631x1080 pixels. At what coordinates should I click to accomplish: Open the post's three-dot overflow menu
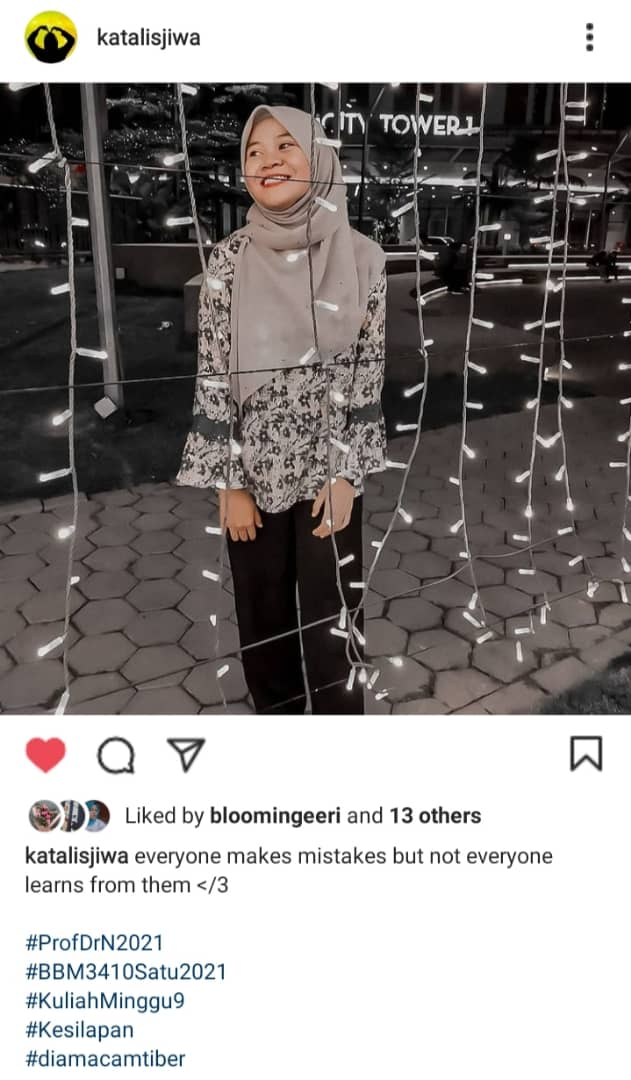point(589,37)
